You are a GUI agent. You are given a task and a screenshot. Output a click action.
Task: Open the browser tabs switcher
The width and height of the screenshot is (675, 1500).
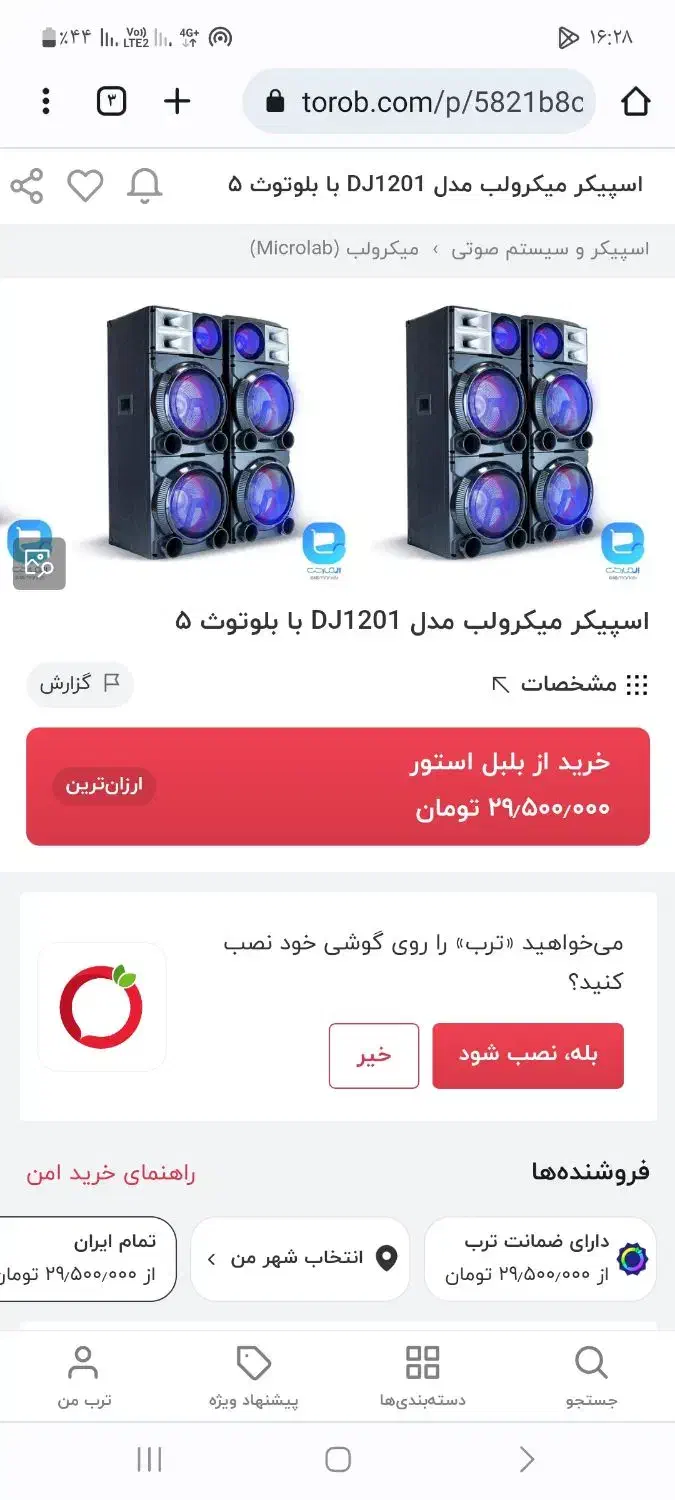[x=111, y=101]
